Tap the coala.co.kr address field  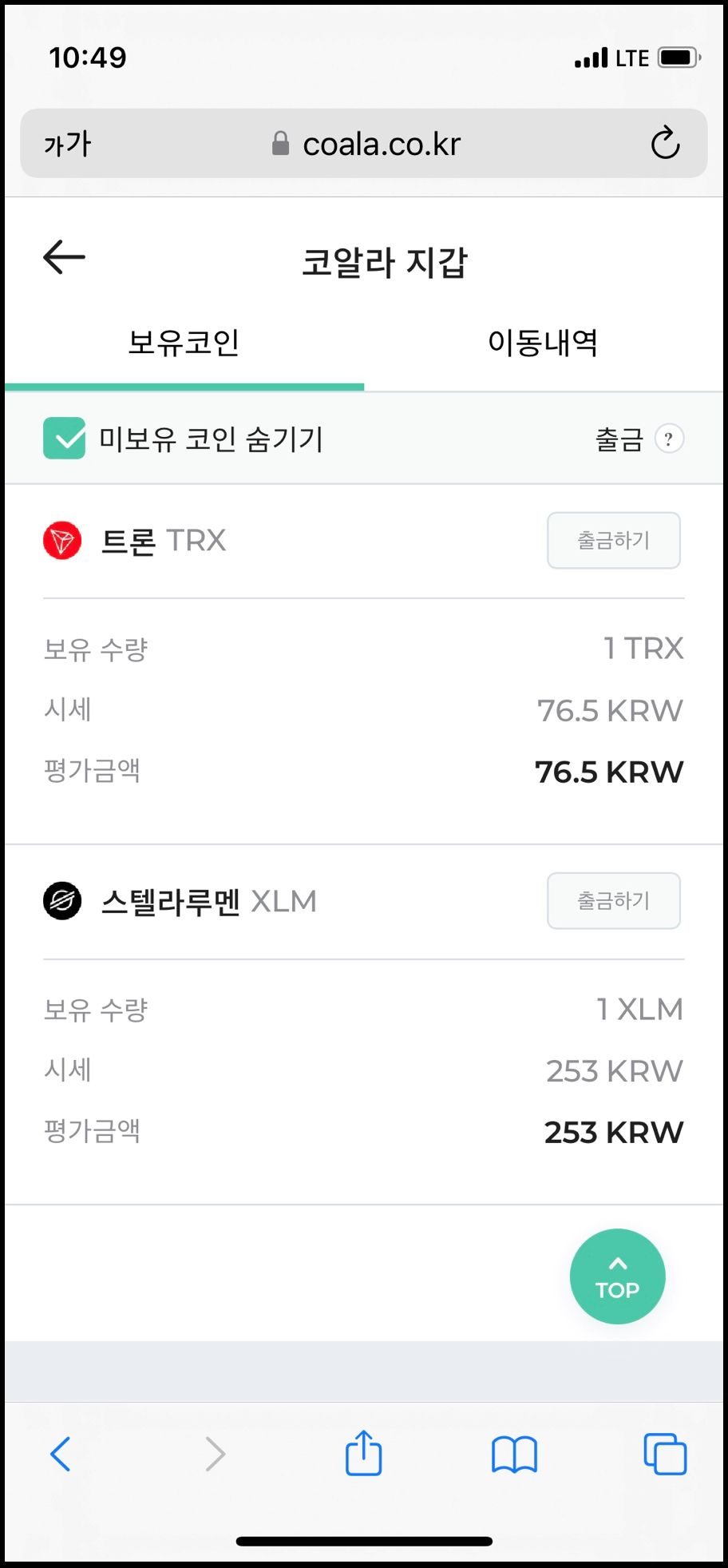click(x=364, y=144)
